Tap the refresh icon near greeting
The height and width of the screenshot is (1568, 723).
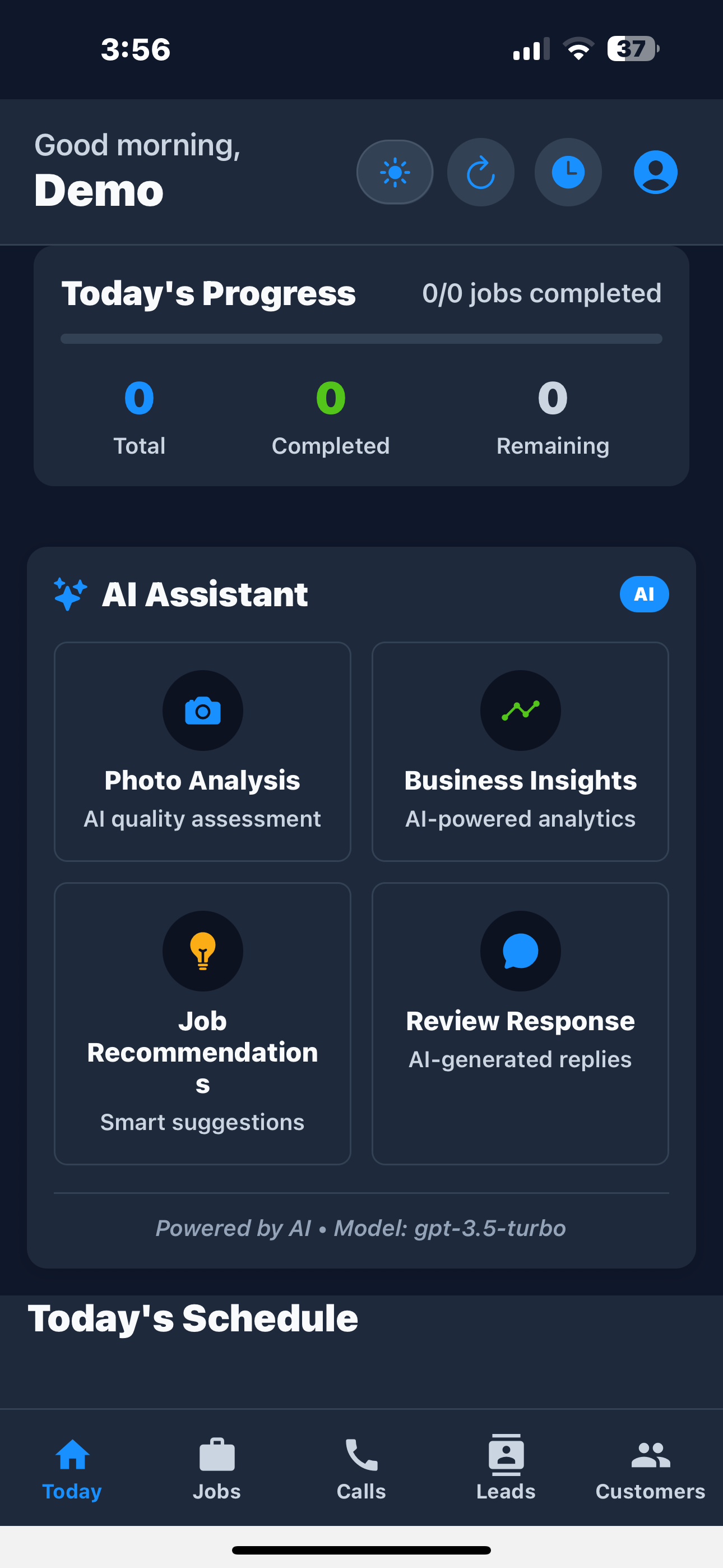coord(481,172)
